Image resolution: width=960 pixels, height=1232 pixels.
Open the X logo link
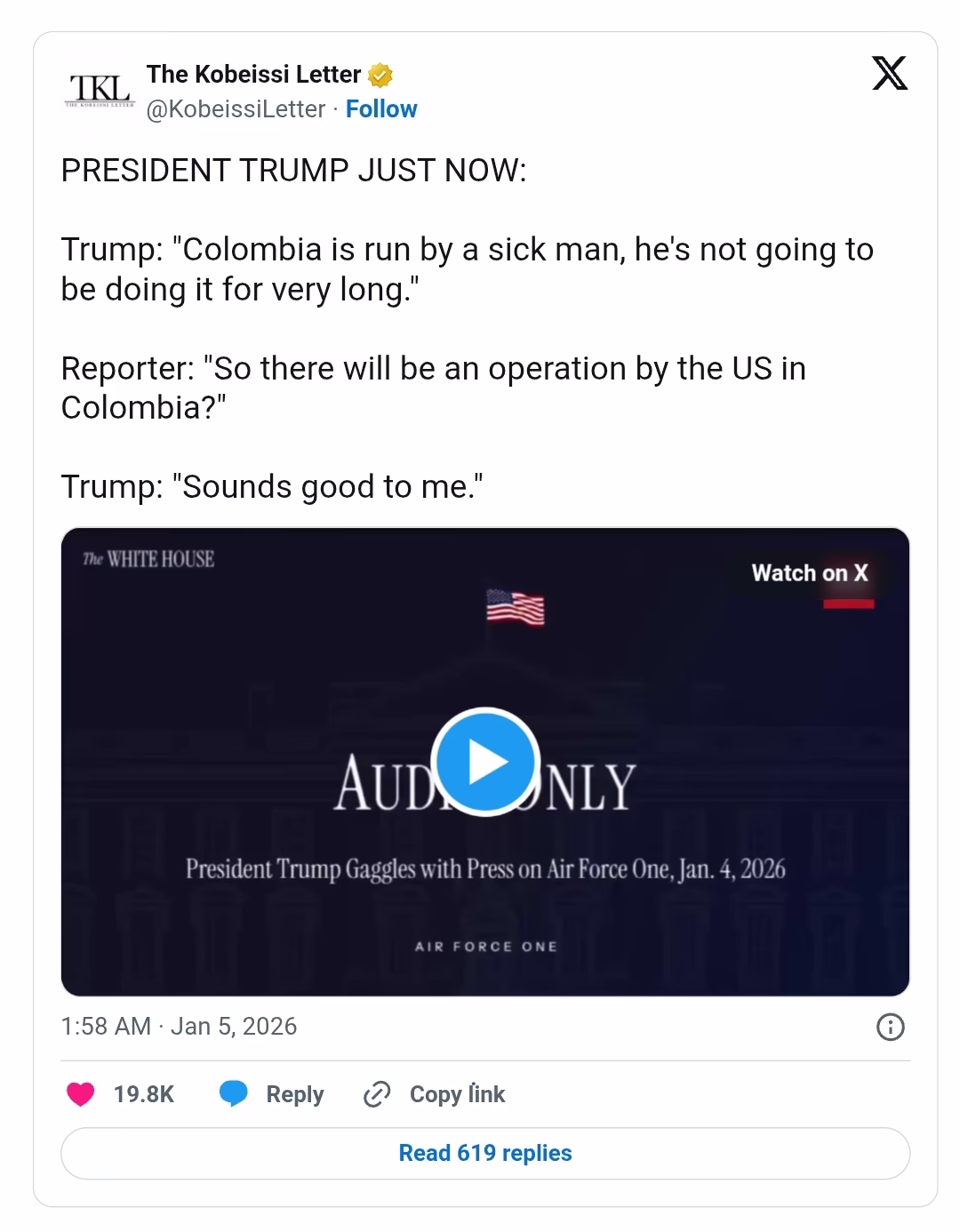tap(889, 73)
